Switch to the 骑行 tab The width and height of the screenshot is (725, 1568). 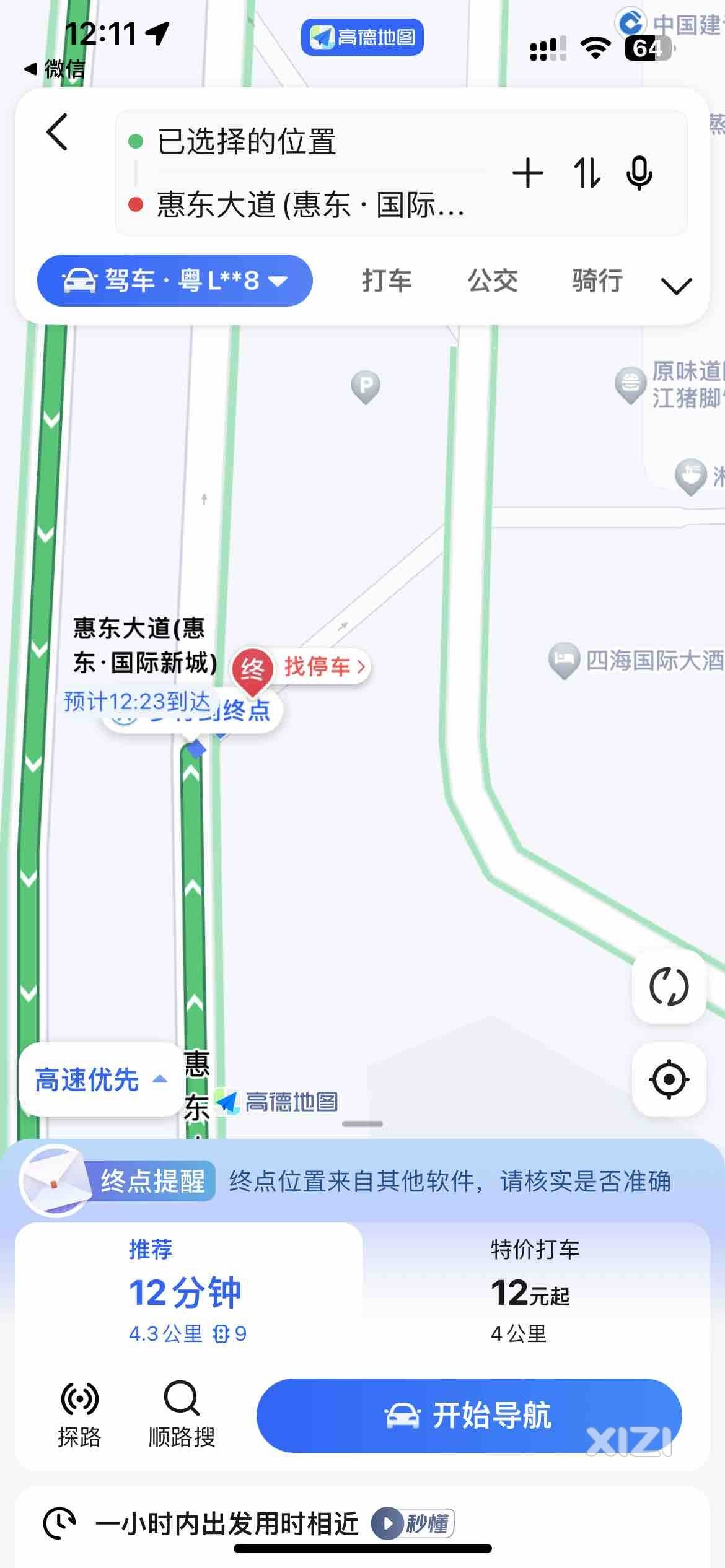[597, 281]
